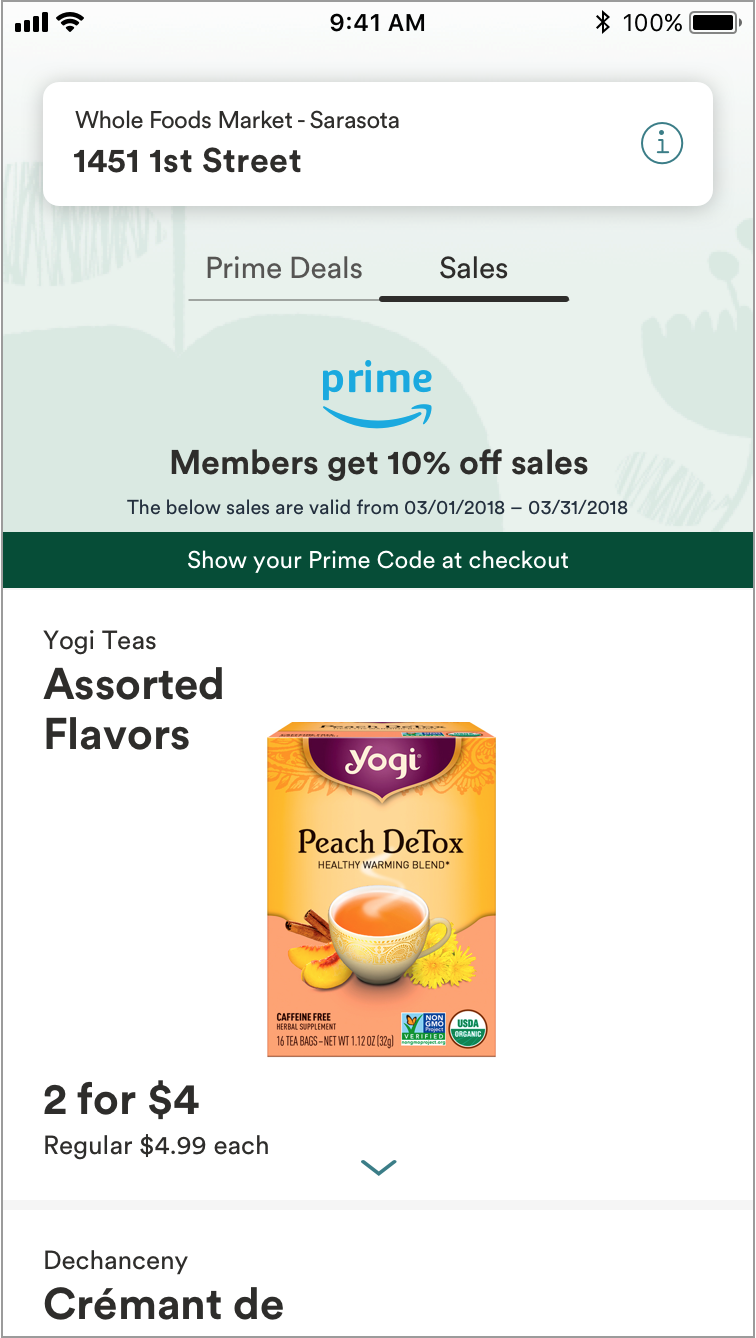Open the Dechanceny Crémant deal card

[378, 1285]
